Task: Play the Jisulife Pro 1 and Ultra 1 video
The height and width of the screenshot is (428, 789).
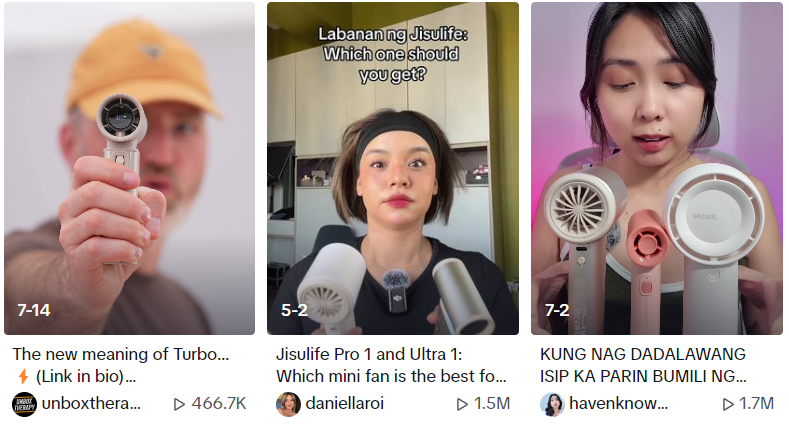Action: (392, 168)
